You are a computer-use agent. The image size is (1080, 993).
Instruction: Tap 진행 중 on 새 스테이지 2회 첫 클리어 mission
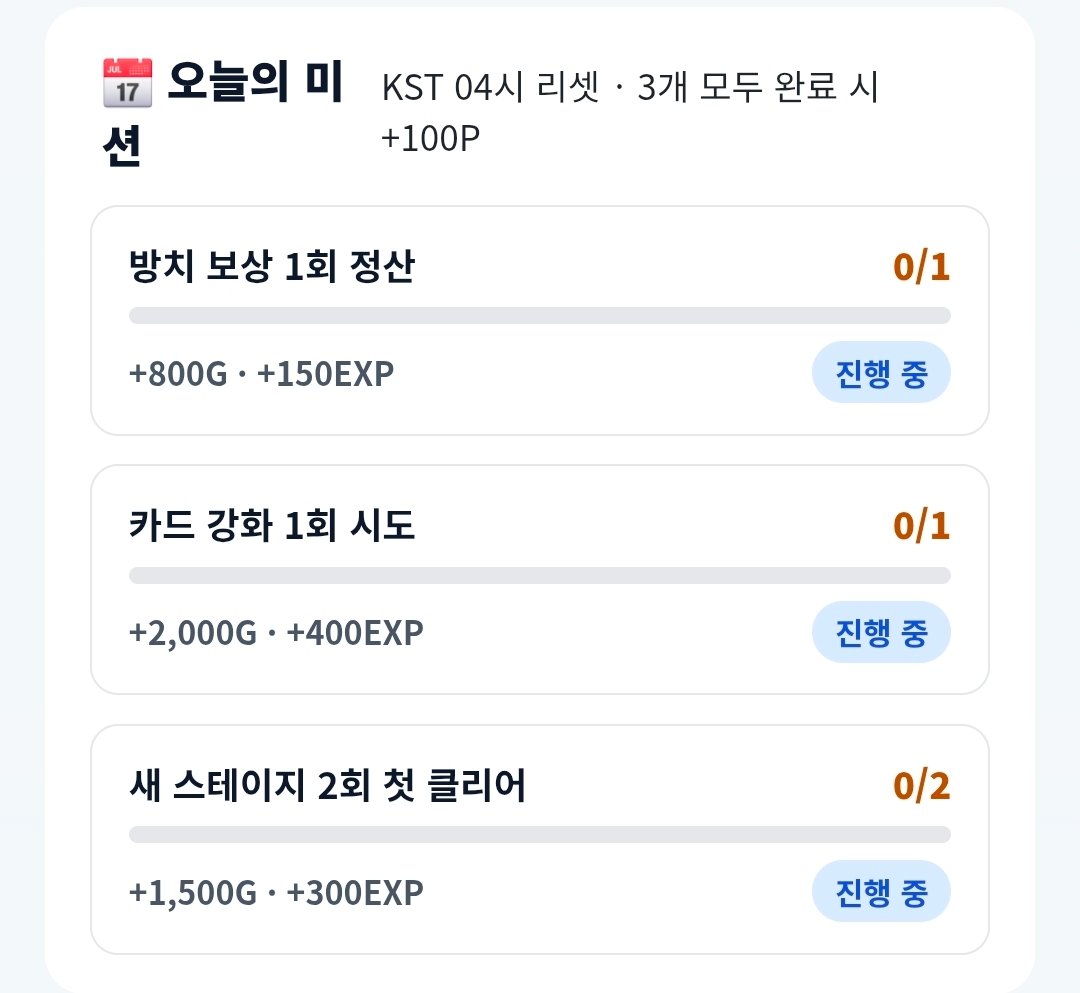[x=881, y=892]
